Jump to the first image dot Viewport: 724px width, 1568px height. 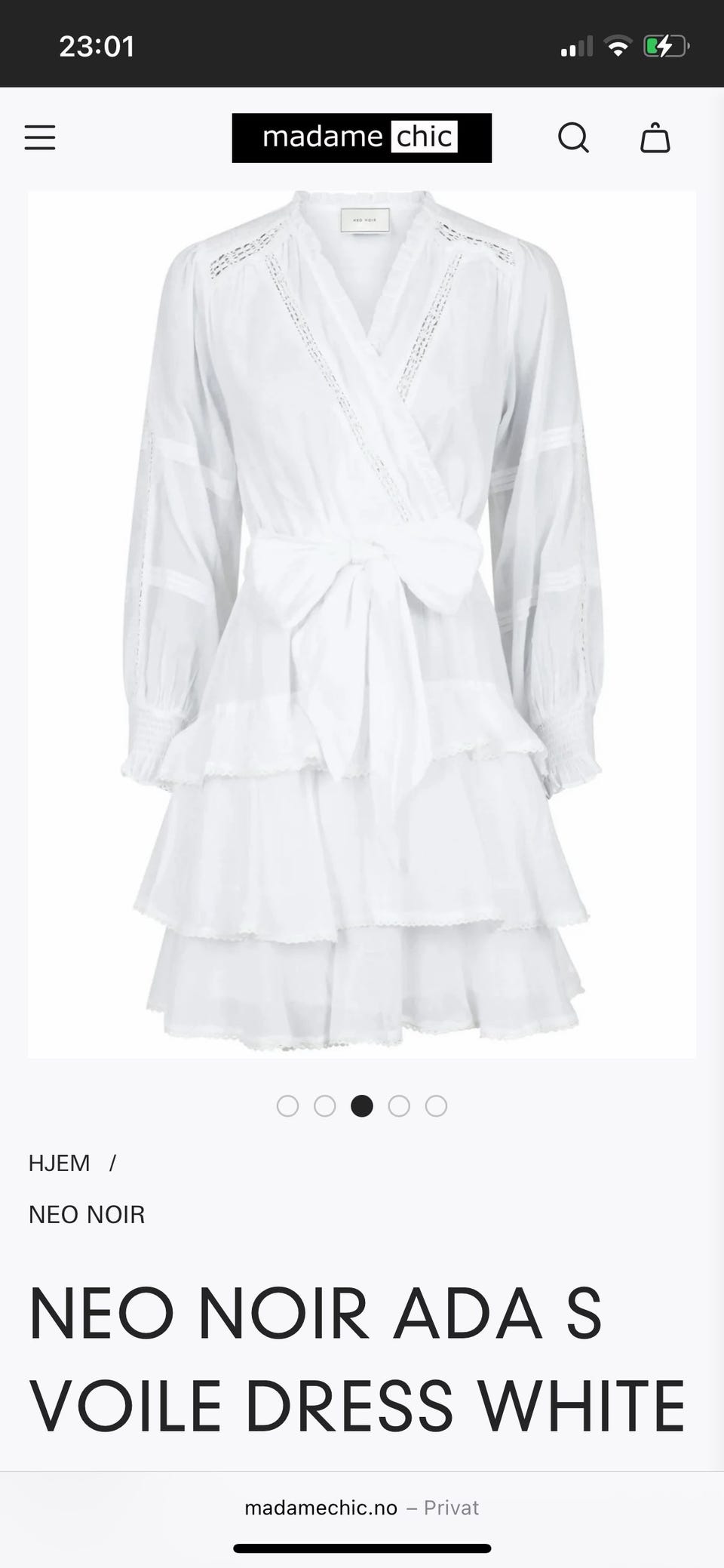pyautogui.click(x=287, y=1106)
